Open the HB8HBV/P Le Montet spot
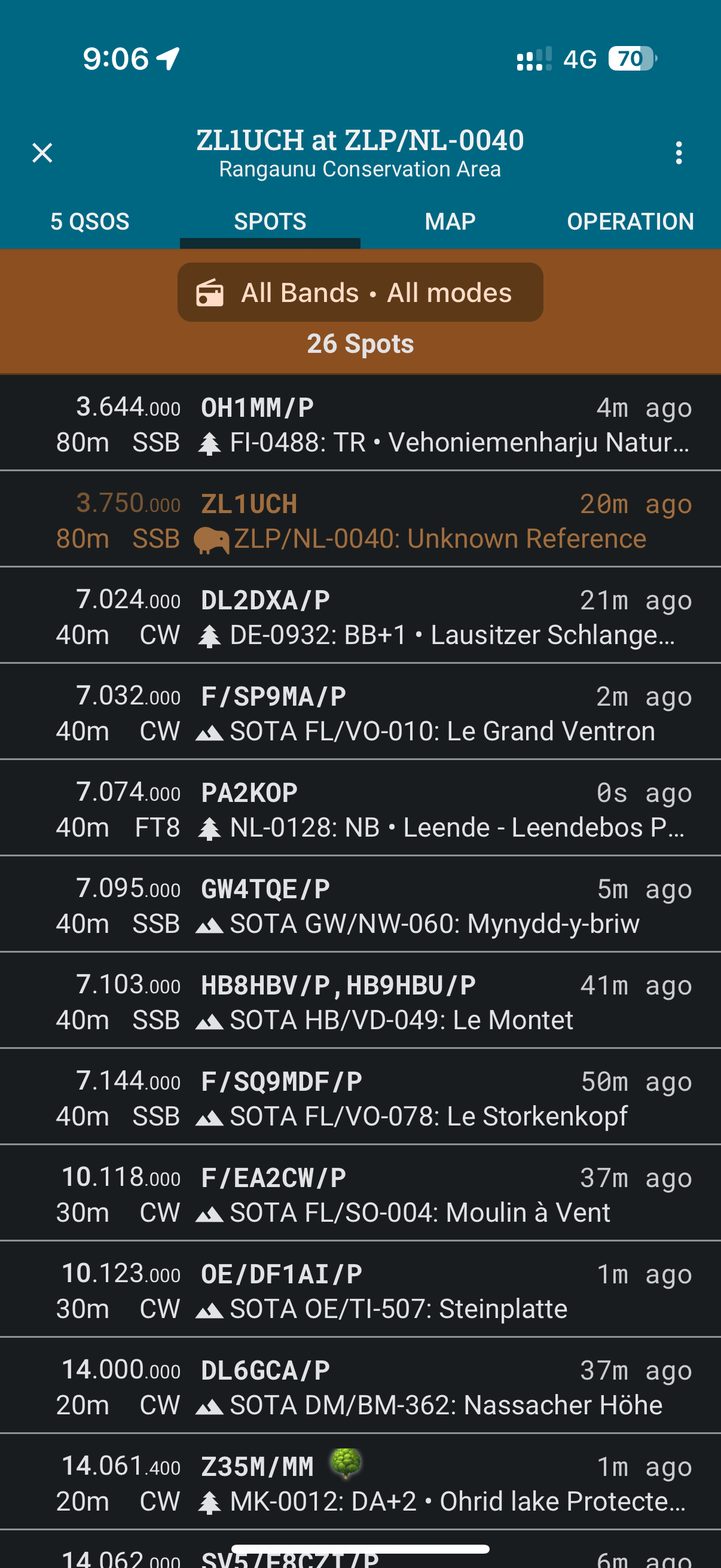This screenshot has width=721, height=1568. pos(360,1000)
